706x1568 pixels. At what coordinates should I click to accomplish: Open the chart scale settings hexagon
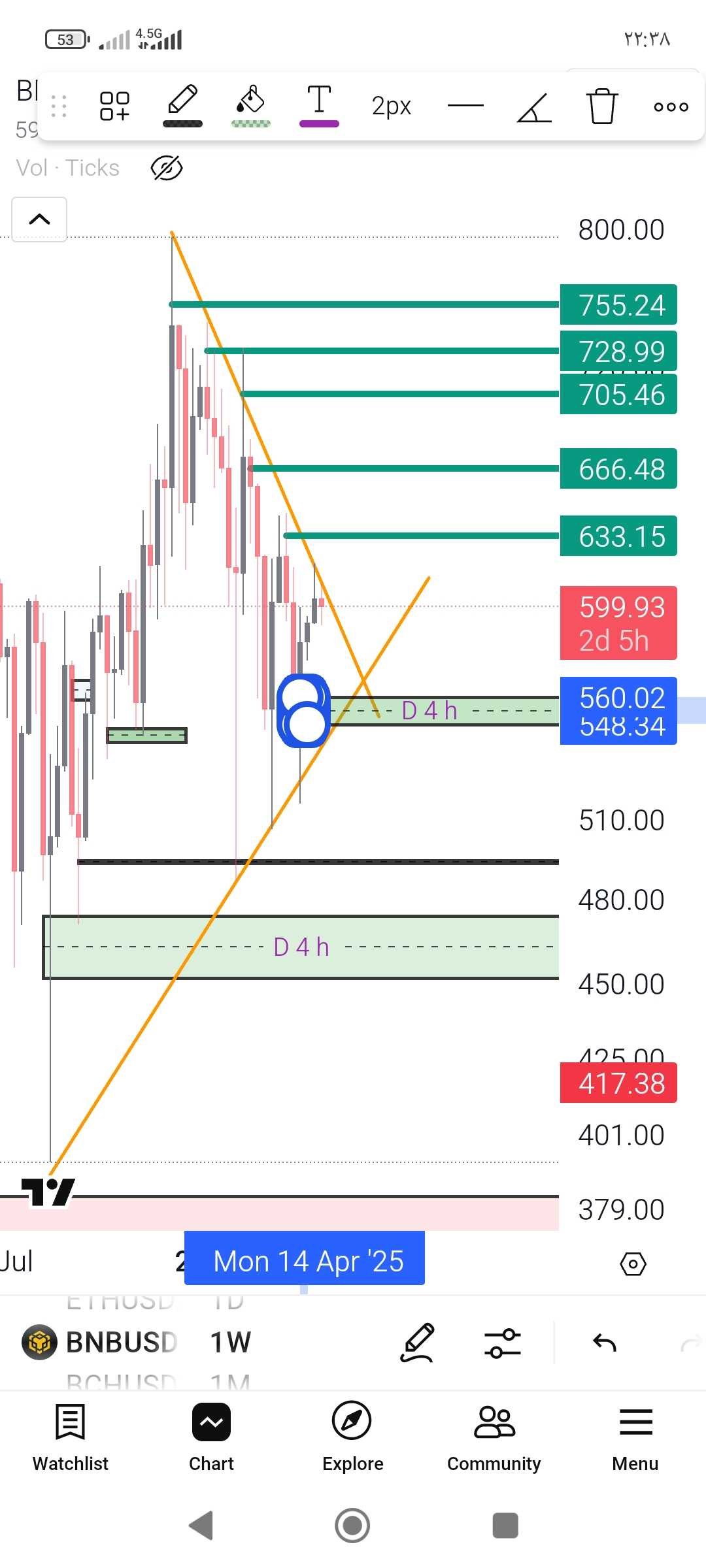coord(633,1264)
